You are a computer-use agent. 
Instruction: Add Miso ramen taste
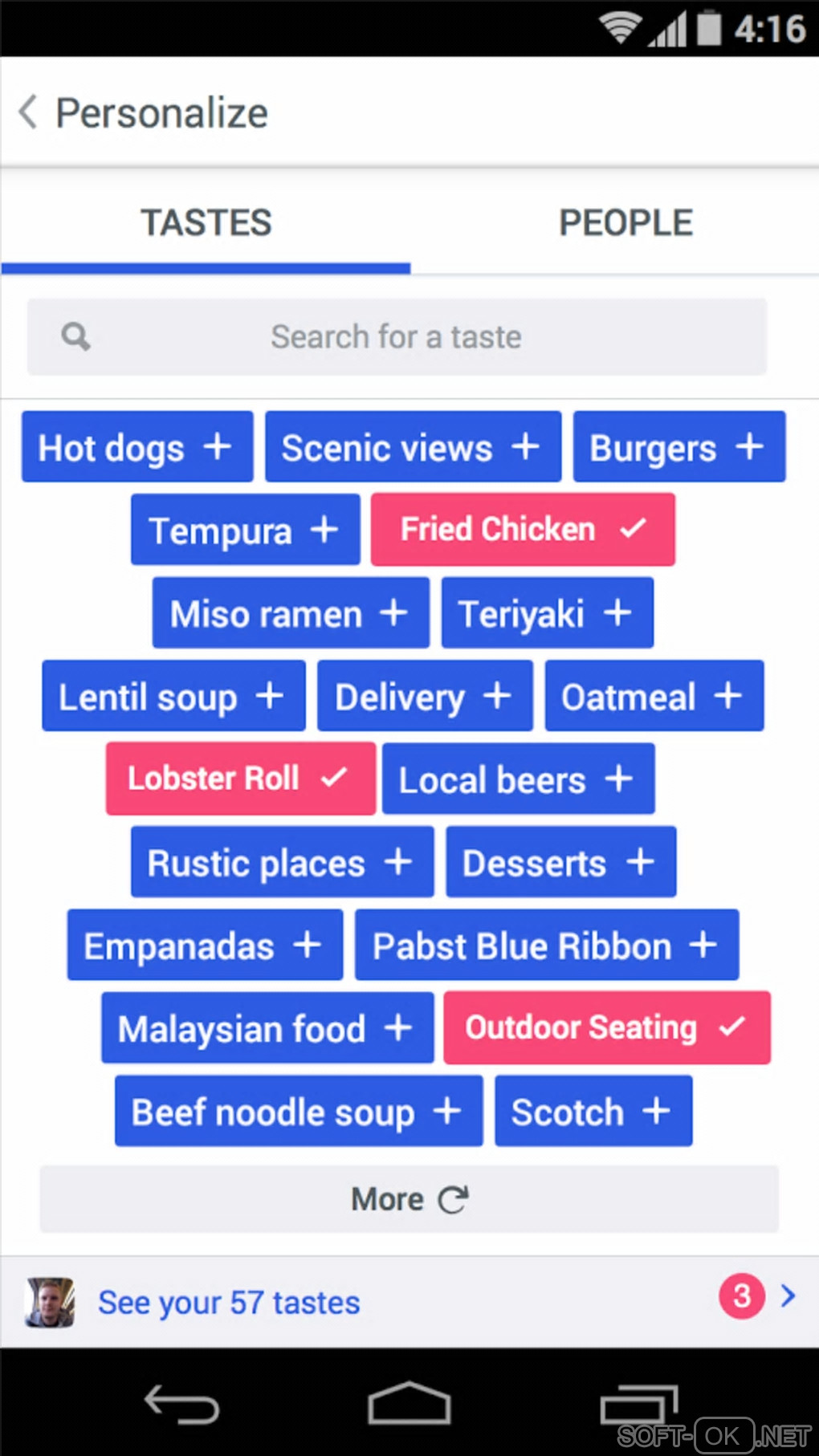[291, 613]
